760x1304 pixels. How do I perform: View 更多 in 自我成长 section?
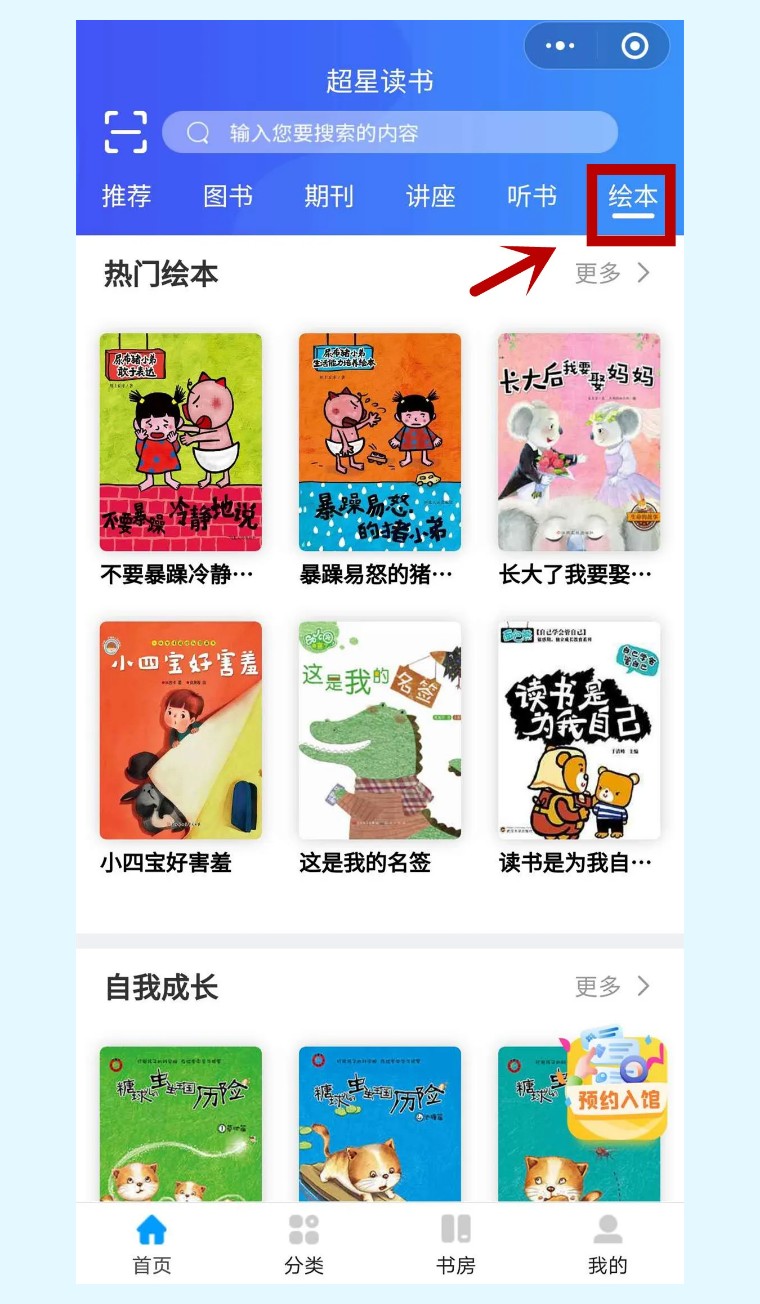tap(612, 987)
